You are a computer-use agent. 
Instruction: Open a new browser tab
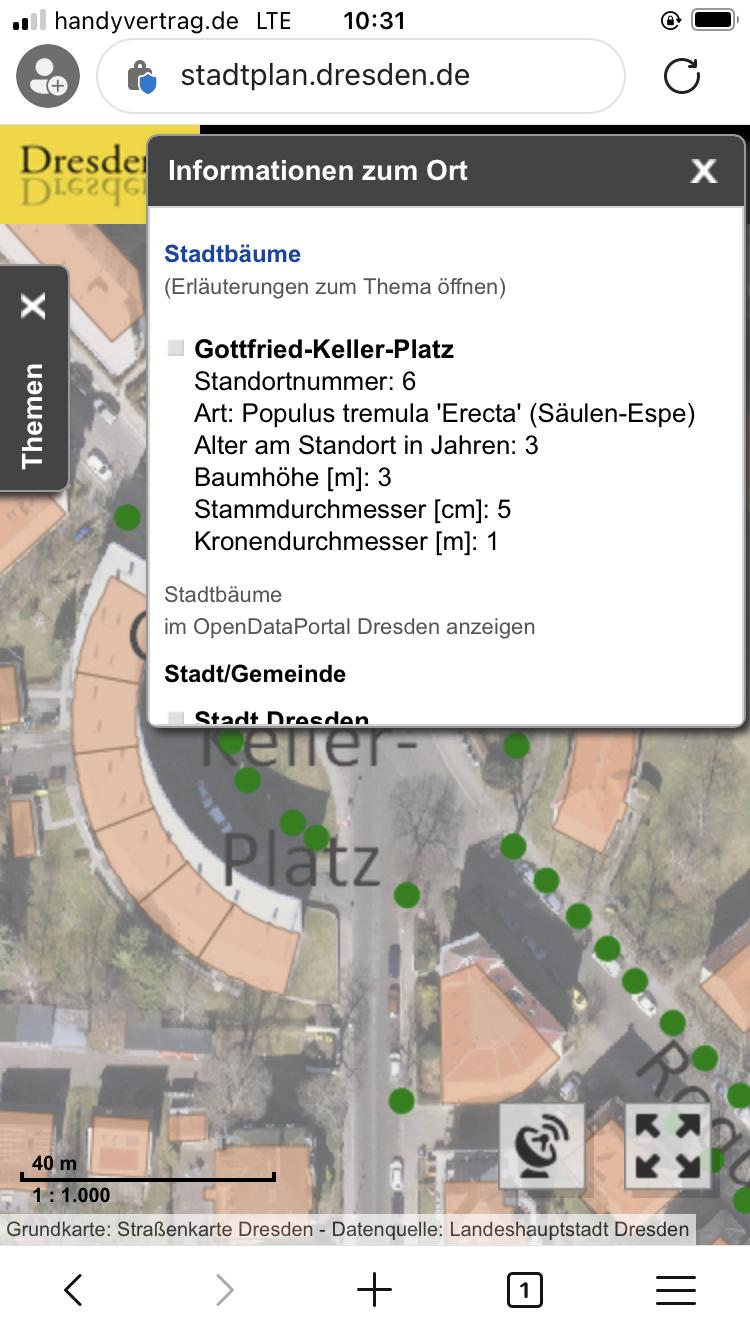374,1290
